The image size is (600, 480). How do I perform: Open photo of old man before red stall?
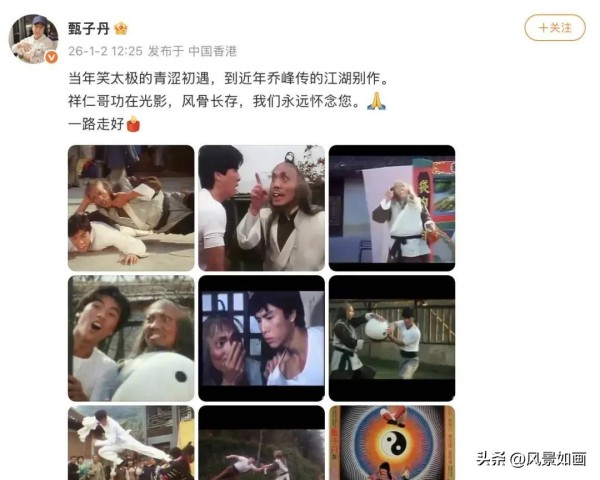tap(391, 207)
